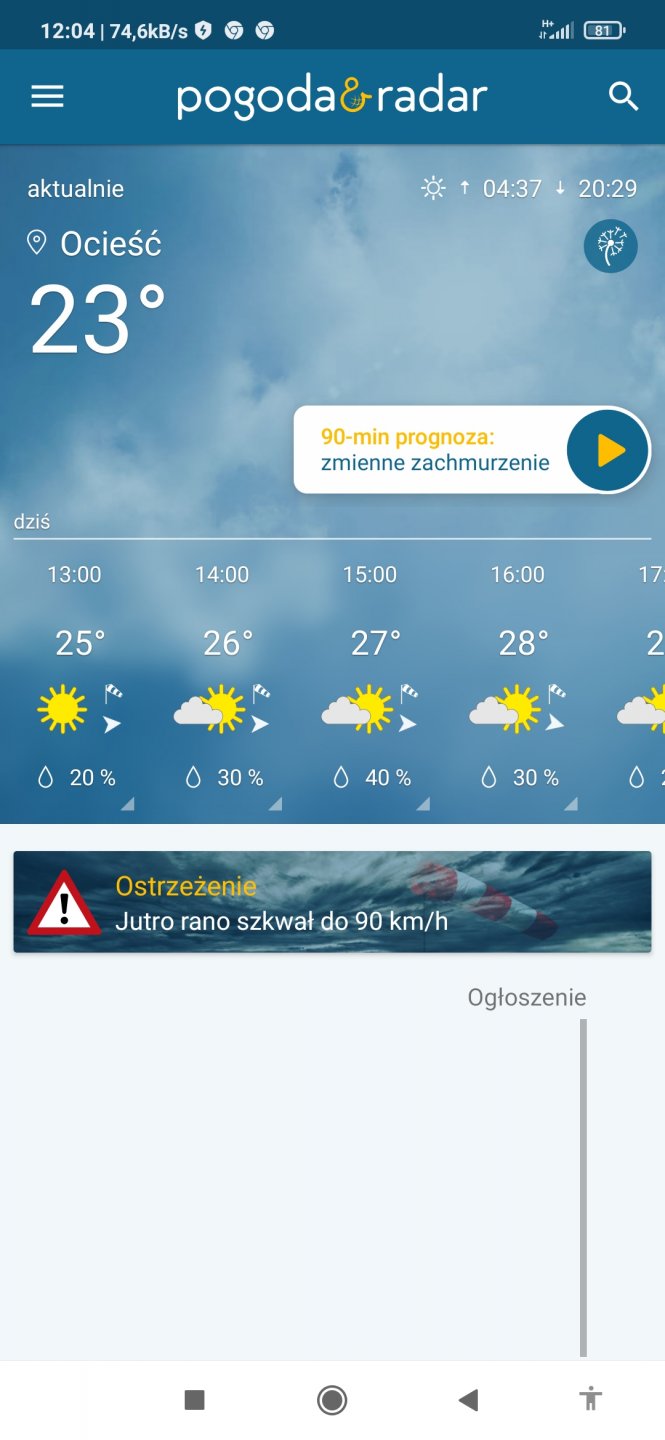The width and height of the screenshot is (665, 1440).
Task: Open the Ostrzeżenie wind gust warning
Action: 332,902
